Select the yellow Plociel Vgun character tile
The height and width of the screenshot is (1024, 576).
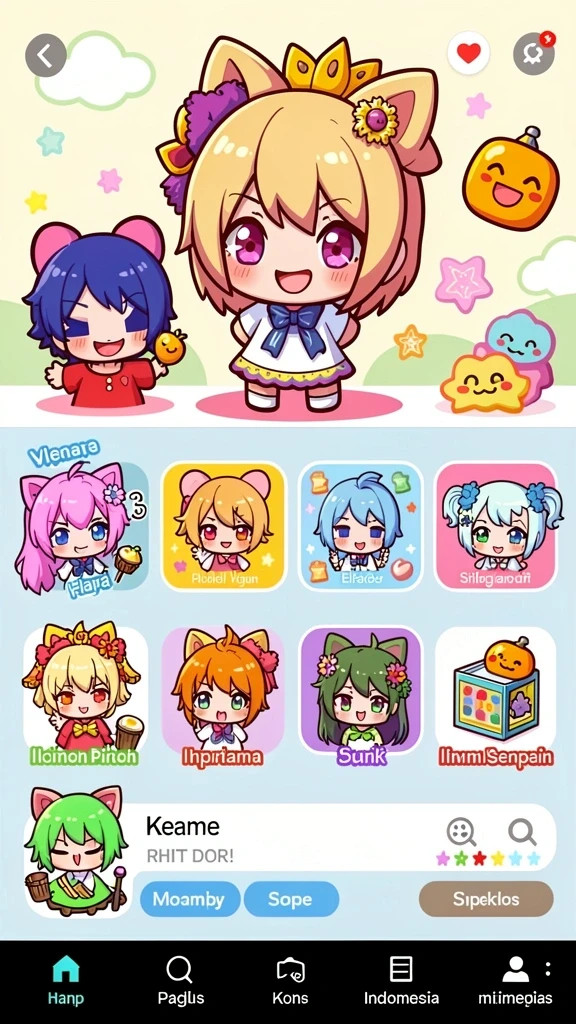(223, 526)
